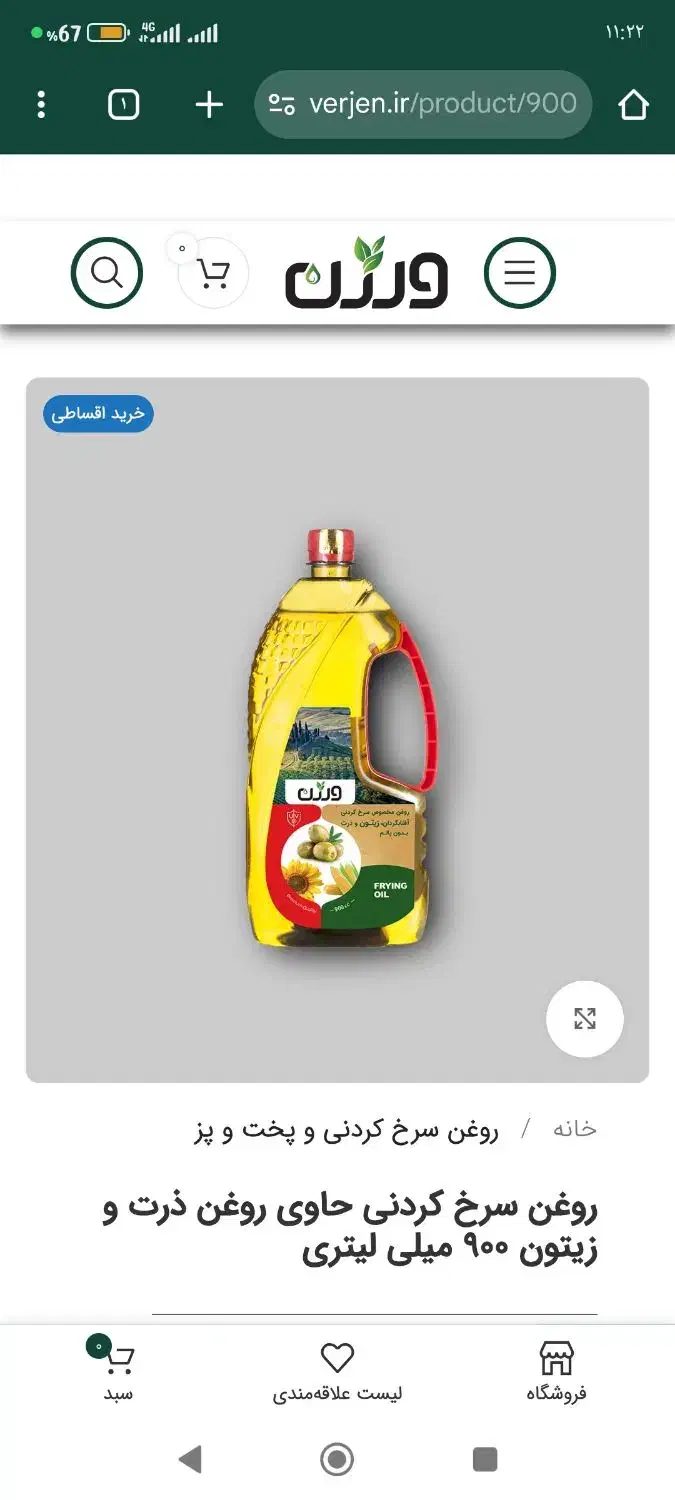Tap the system back button
The width and height of the screenshot is (675, 1500).
click(x=189, y=1459)
